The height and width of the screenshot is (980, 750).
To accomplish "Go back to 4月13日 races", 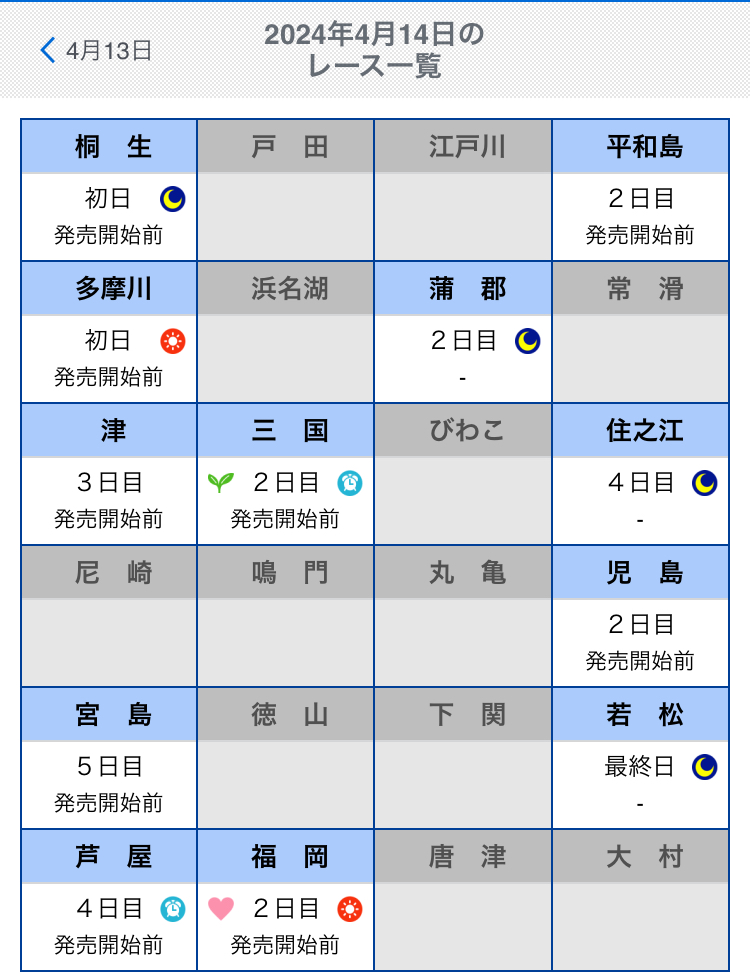I will pyautogui.click(x=96, y=50).
